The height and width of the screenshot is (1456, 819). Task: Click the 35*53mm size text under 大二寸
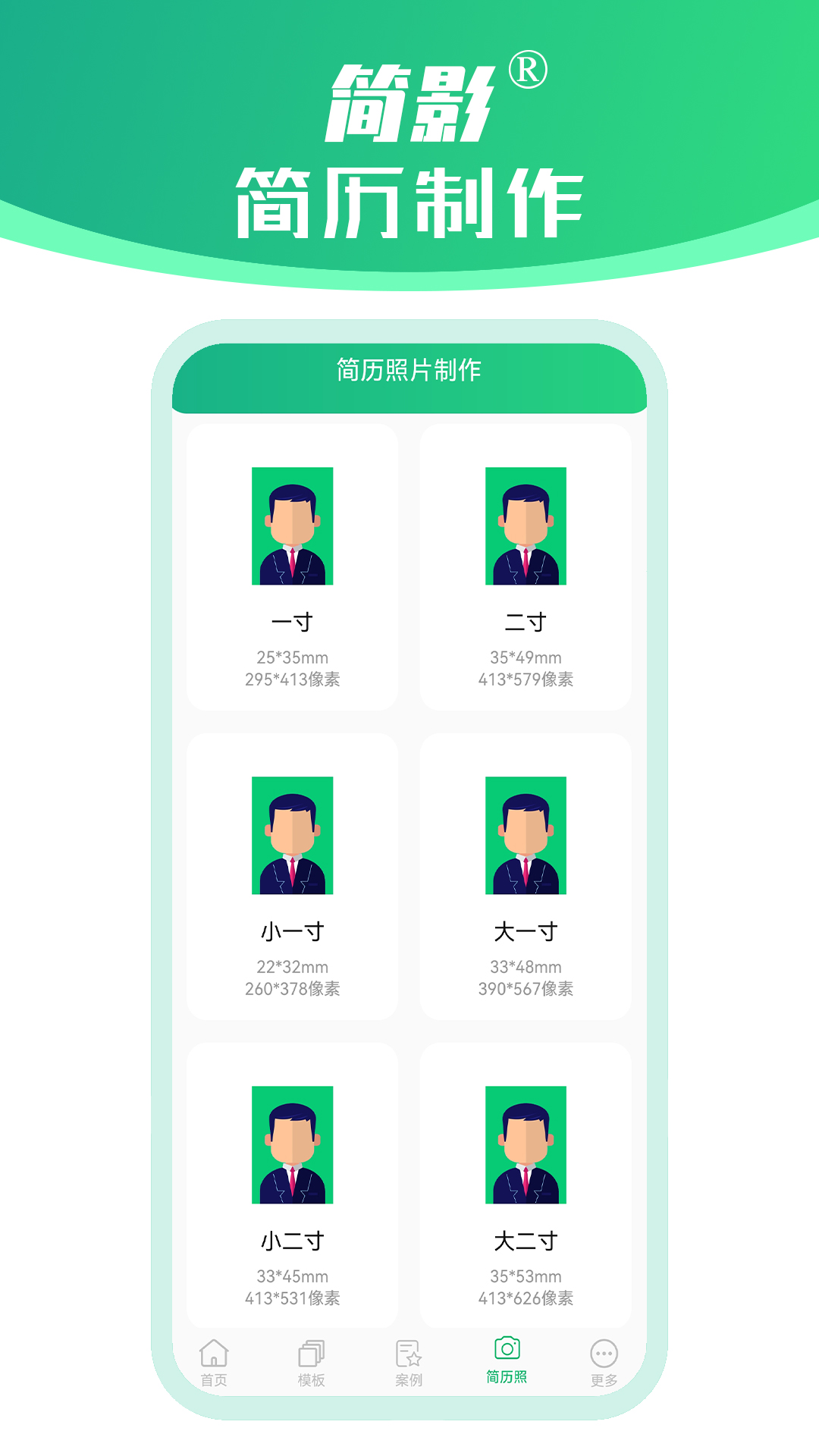pyautogui.click(x=526, y=1269)
